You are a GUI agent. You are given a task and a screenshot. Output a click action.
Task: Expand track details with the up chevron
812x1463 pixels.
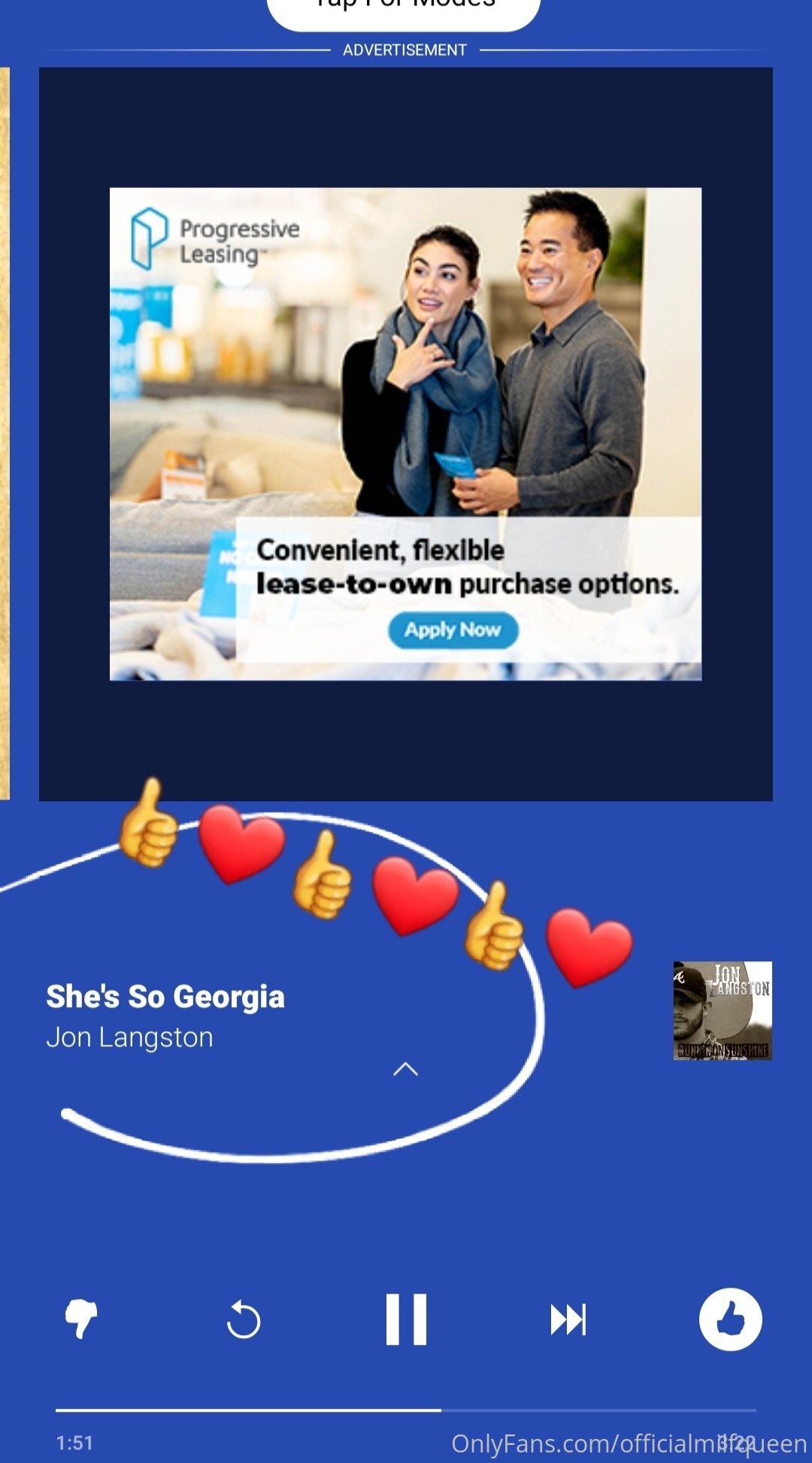click(406, 1069)
